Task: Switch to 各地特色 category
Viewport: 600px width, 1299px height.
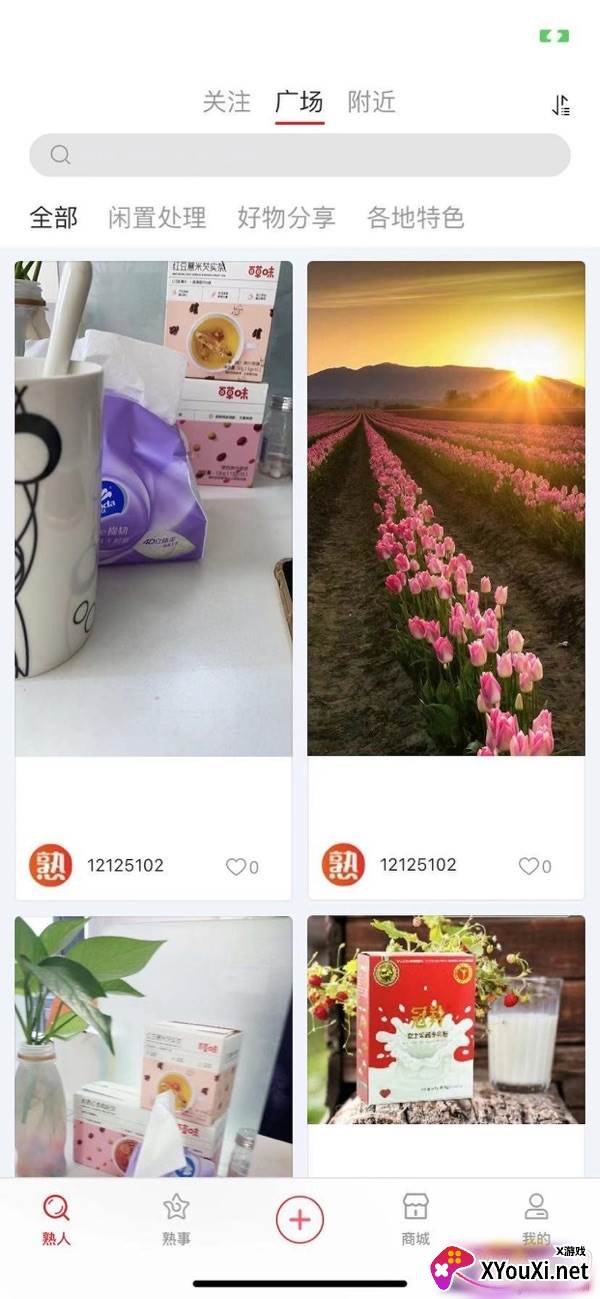Action: point(416,218)
